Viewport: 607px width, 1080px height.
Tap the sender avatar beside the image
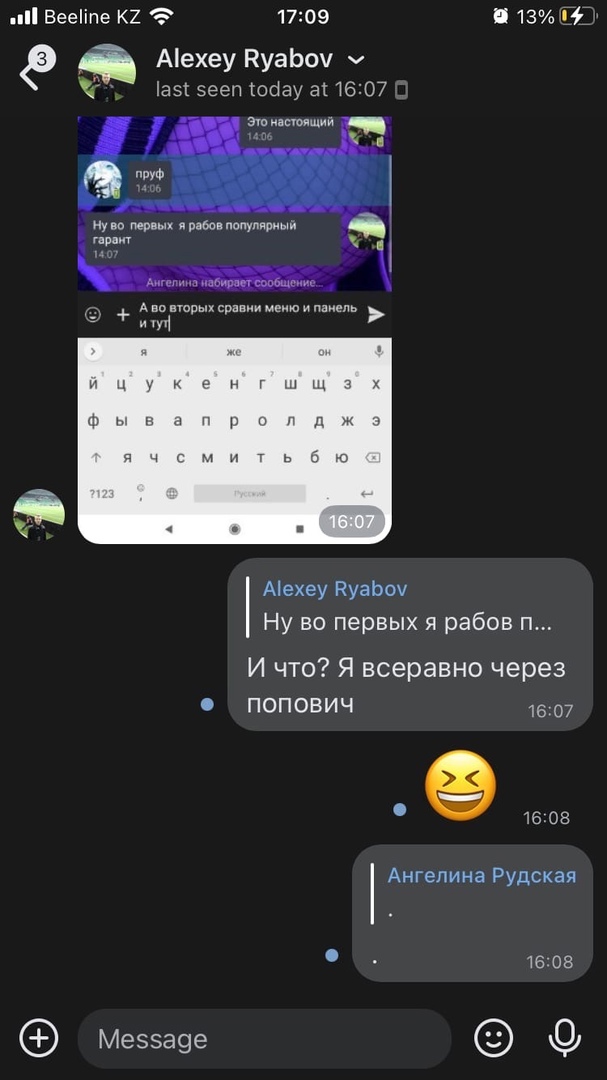[39, 515]
